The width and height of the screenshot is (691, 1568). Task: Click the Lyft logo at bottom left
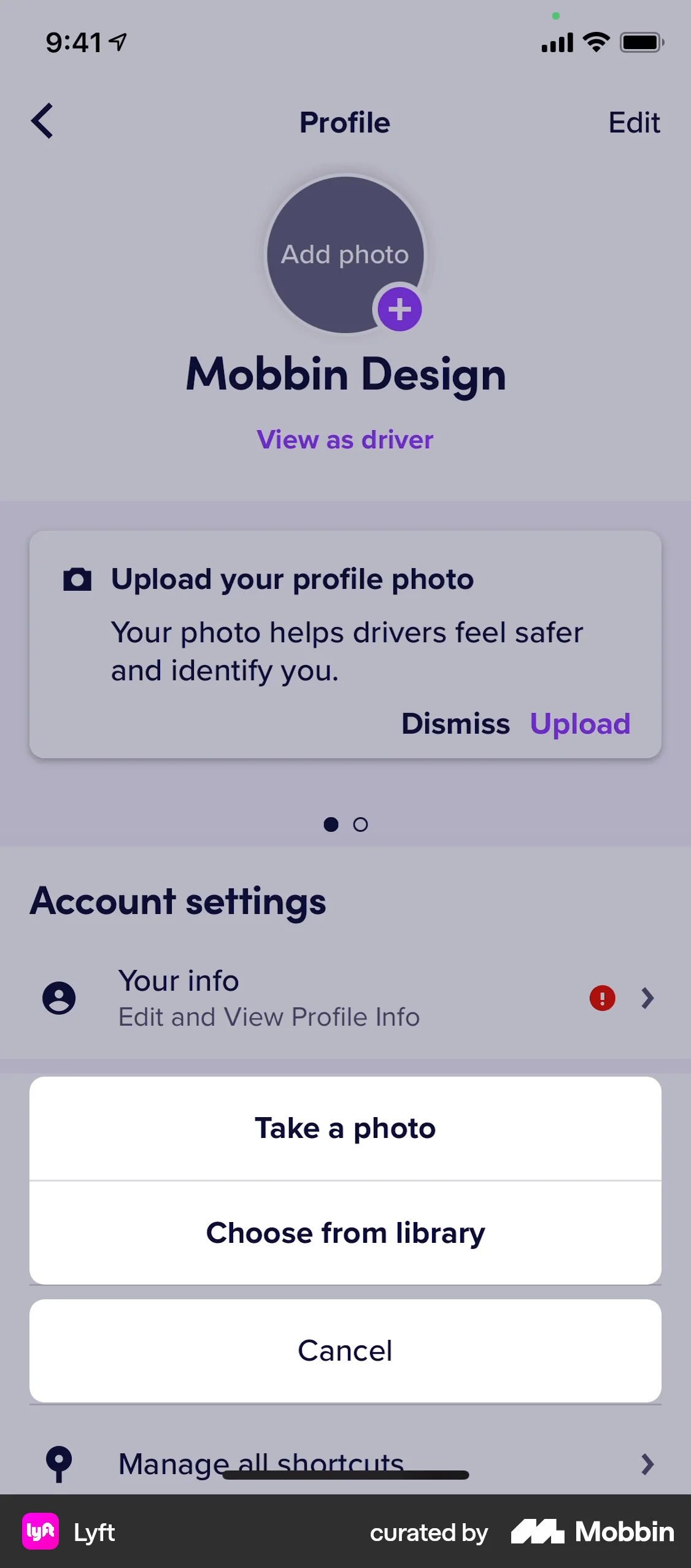pyautogui.click(x=41, y=1532)
